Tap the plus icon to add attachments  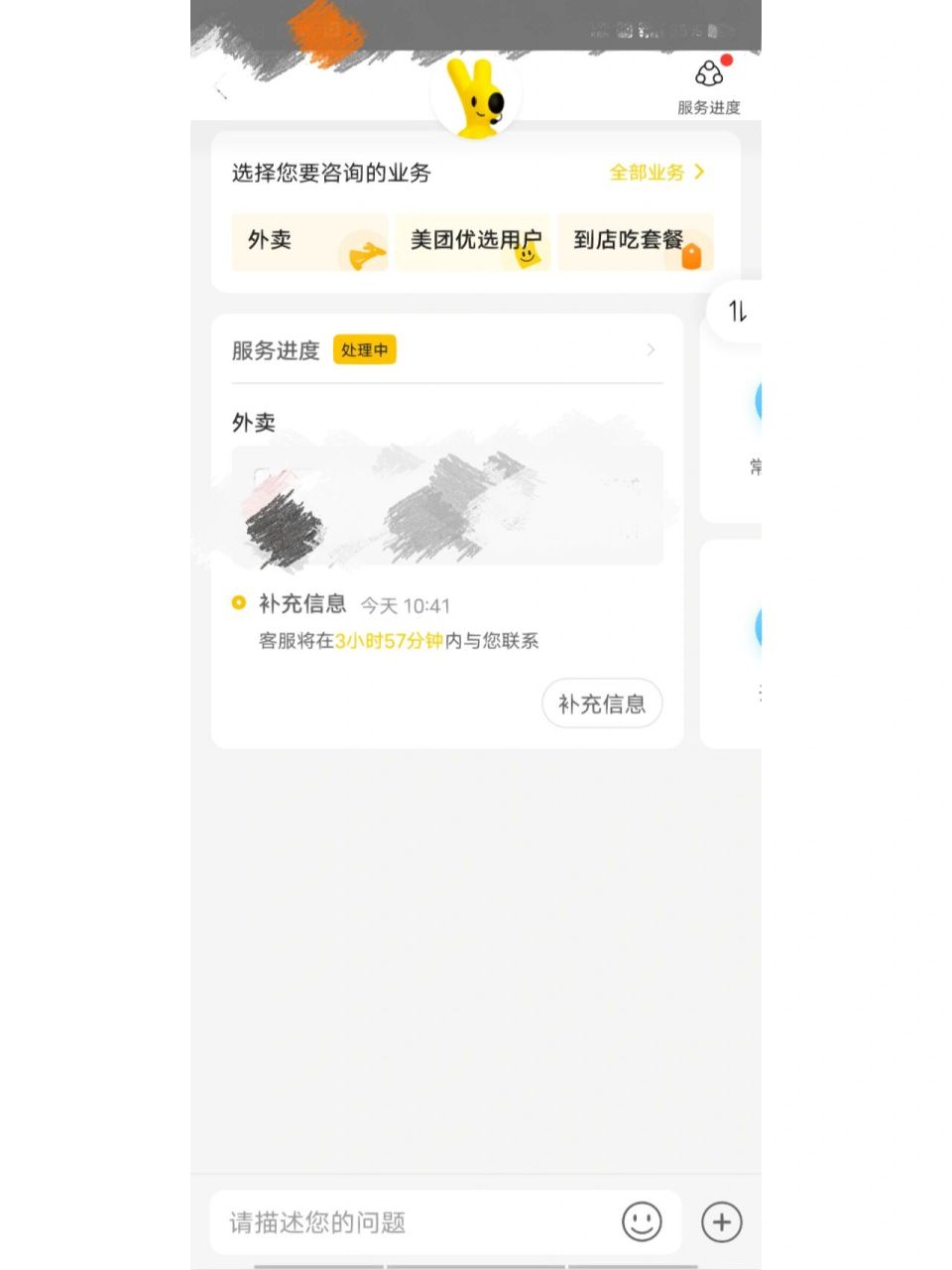(721, 1221)
